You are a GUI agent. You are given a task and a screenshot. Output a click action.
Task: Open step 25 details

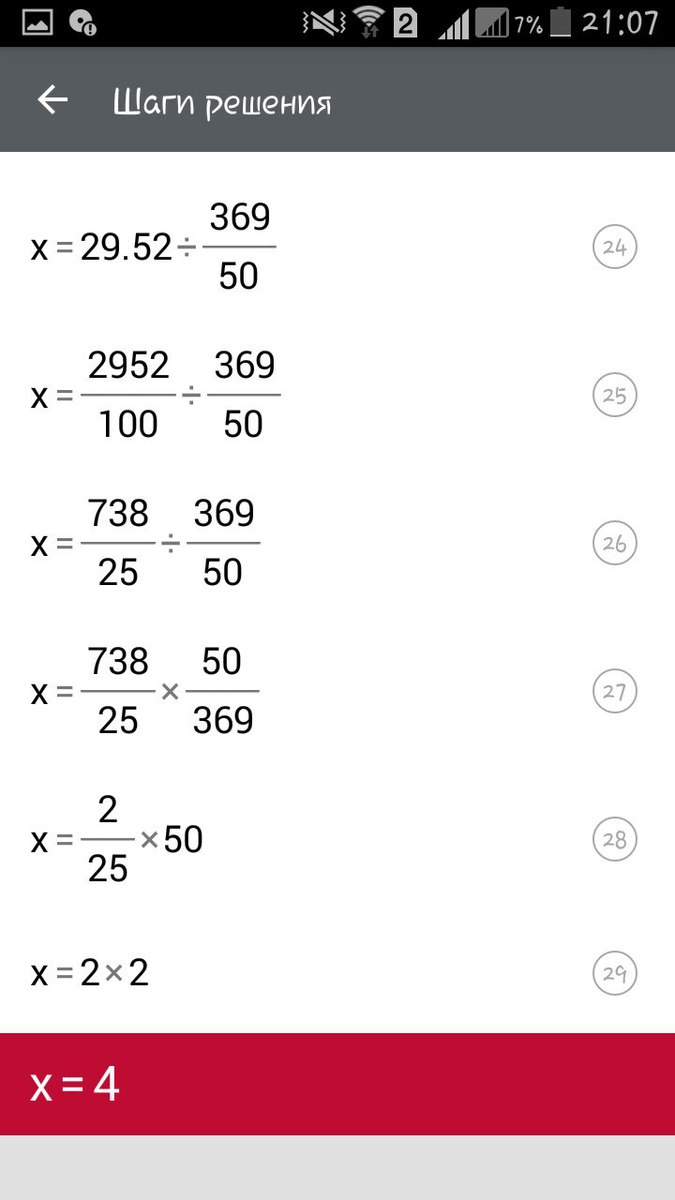[614, 395]
